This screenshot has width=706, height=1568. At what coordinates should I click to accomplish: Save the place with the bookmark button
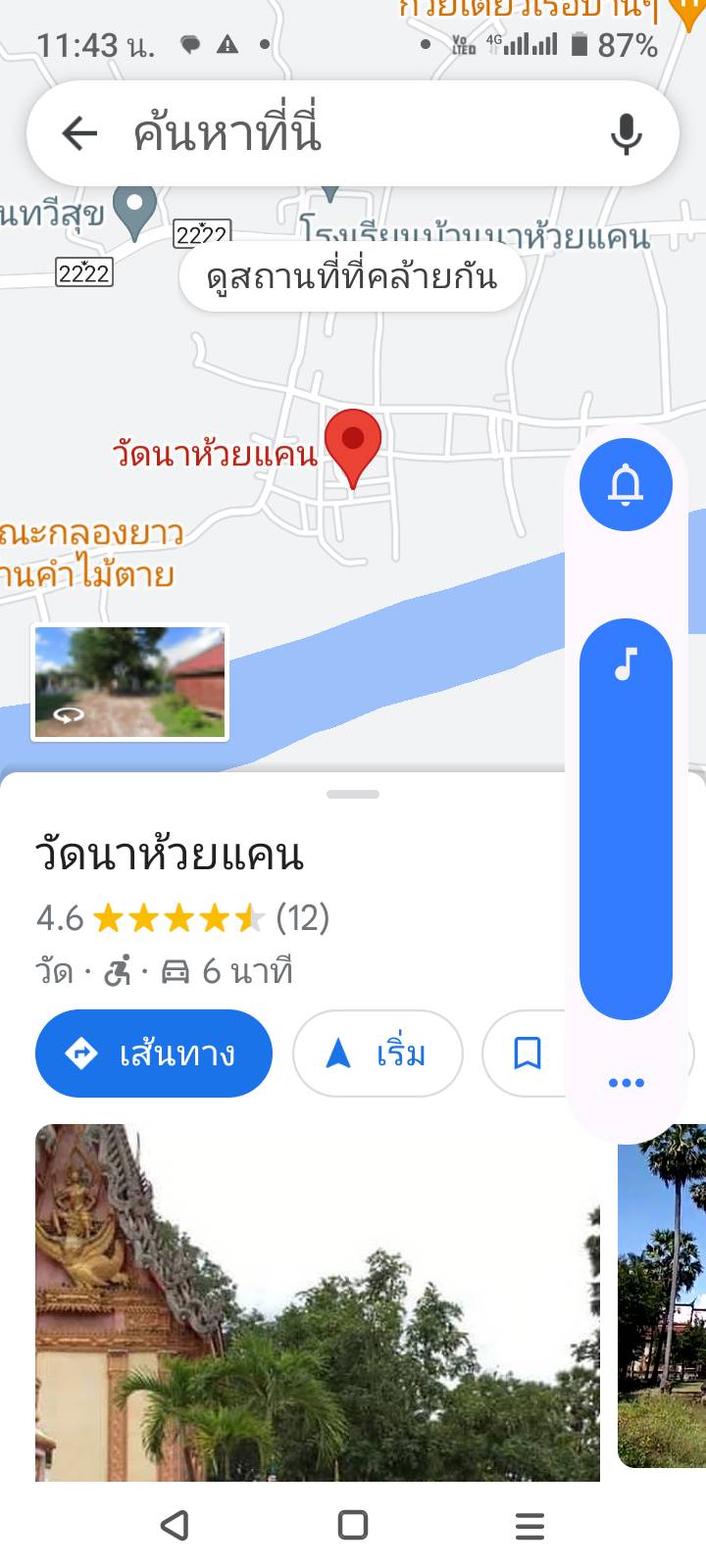pyautogui.click(x=527, y=1053)
